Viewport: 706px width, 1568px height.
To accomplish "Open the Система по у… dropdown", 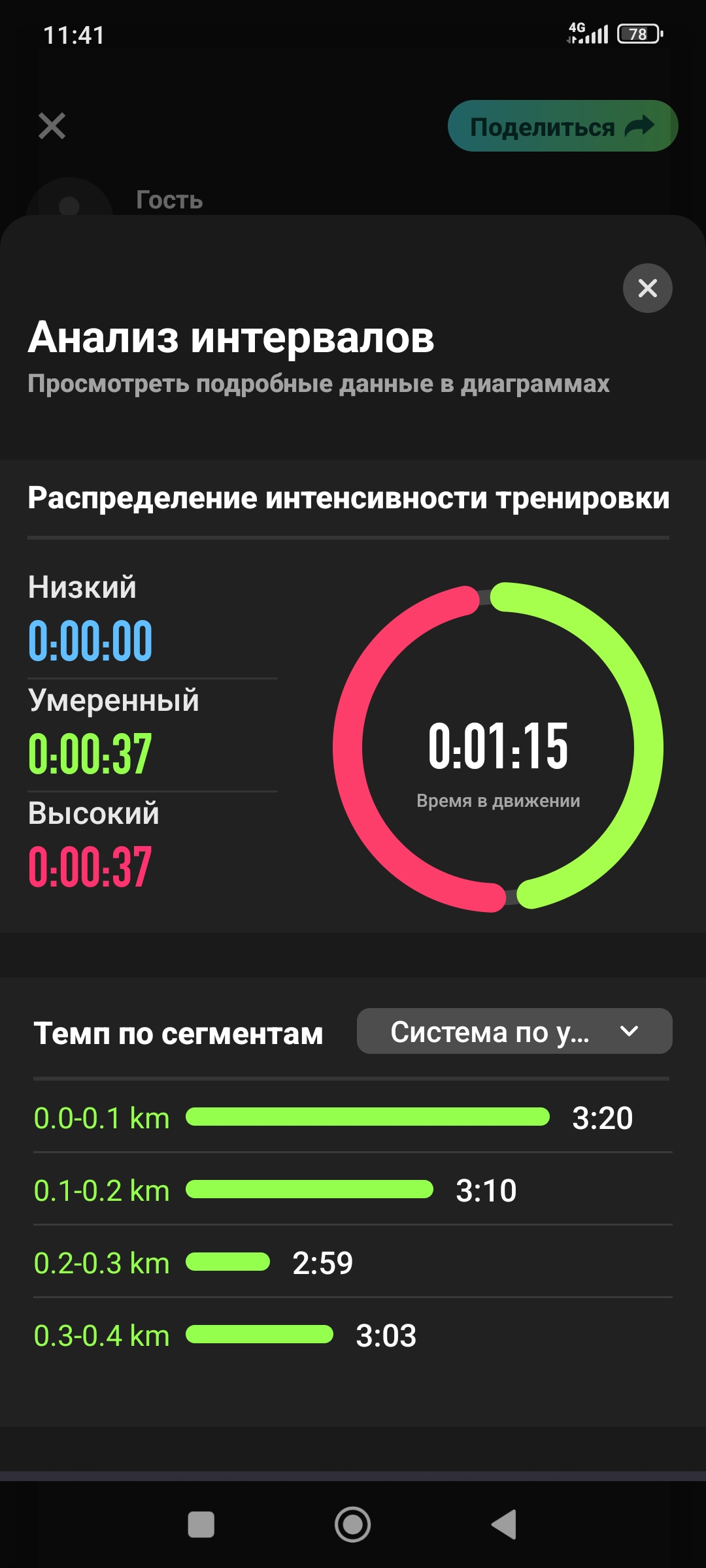I will pos(514,1031).
